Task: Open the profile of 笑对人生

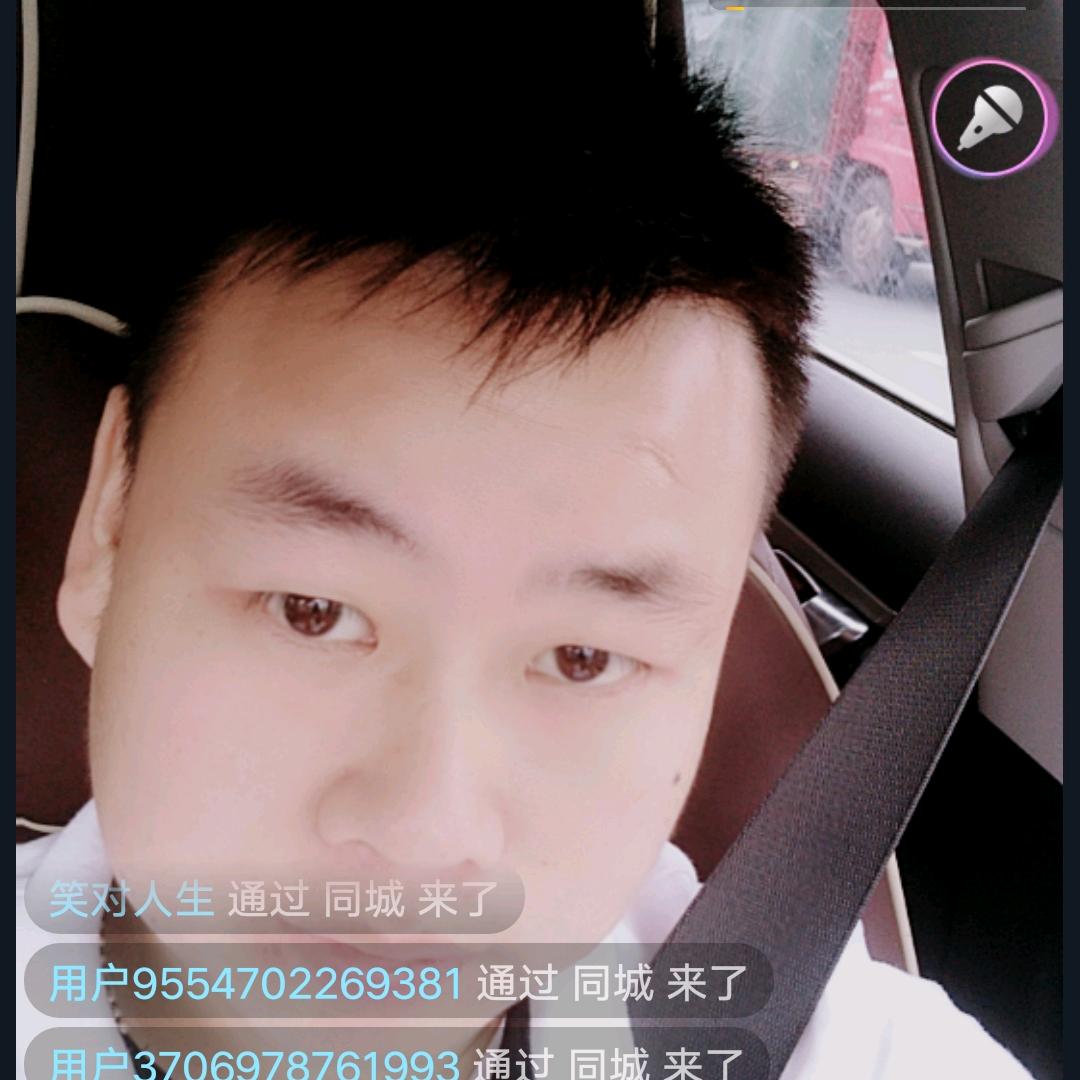Action: [131, 900]
